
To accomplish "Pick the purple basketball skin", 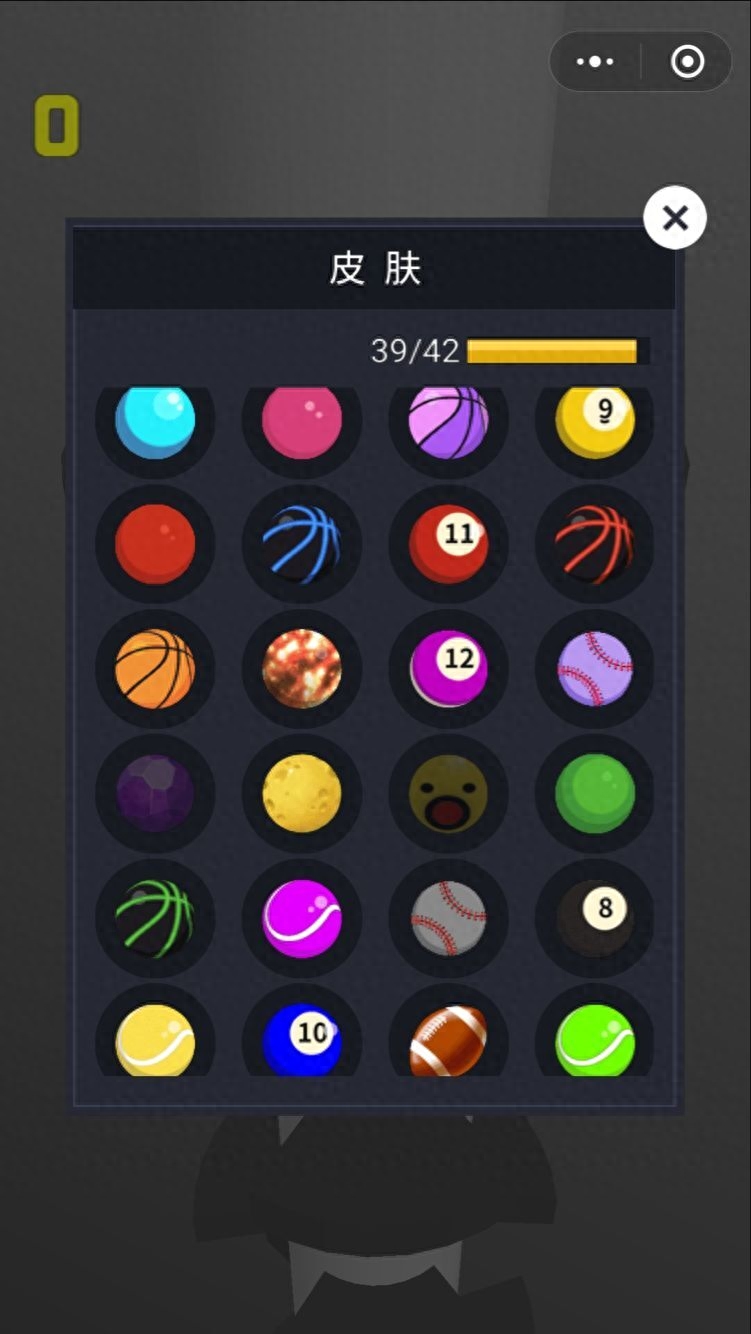I will pos(448,422).
